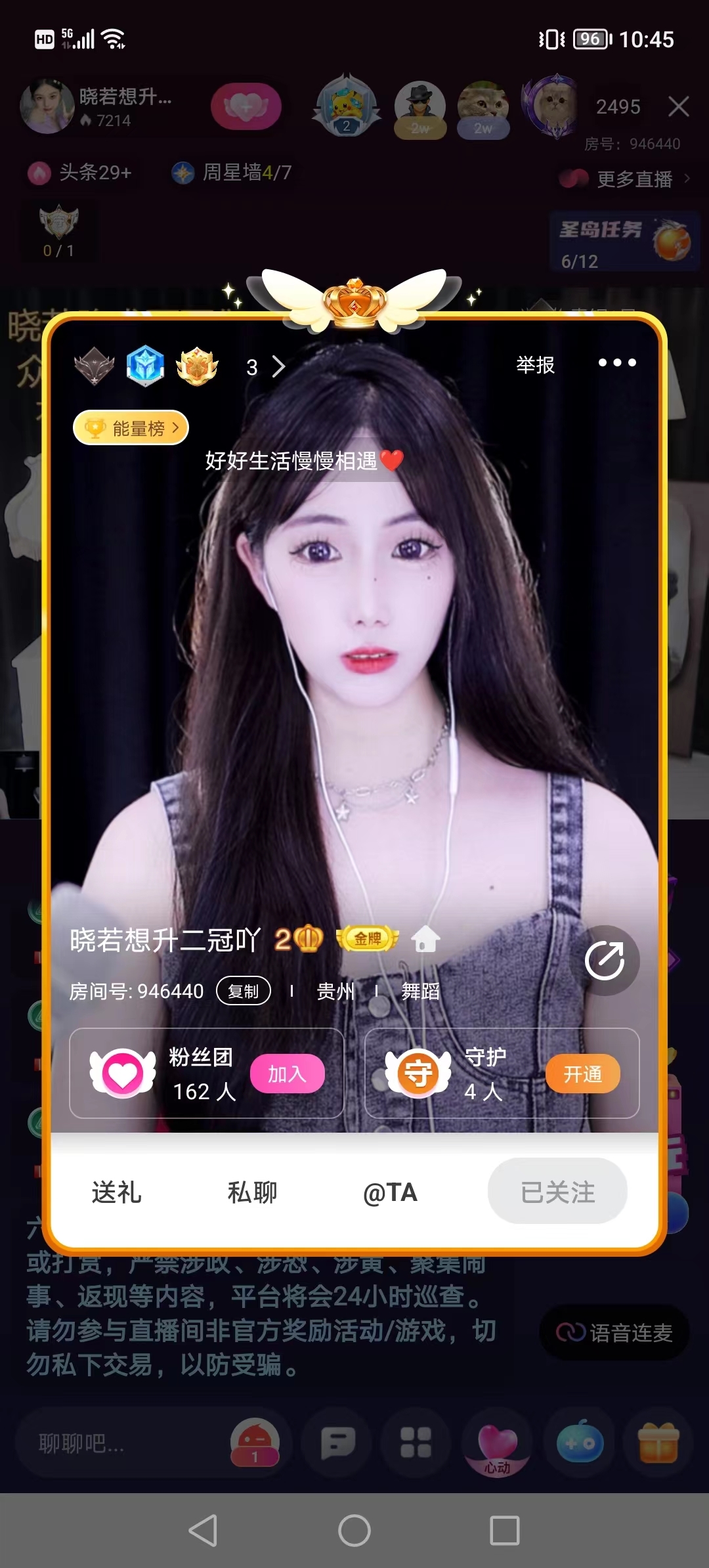Open the 圣岛任务 task banner

(x=624, y=242)
